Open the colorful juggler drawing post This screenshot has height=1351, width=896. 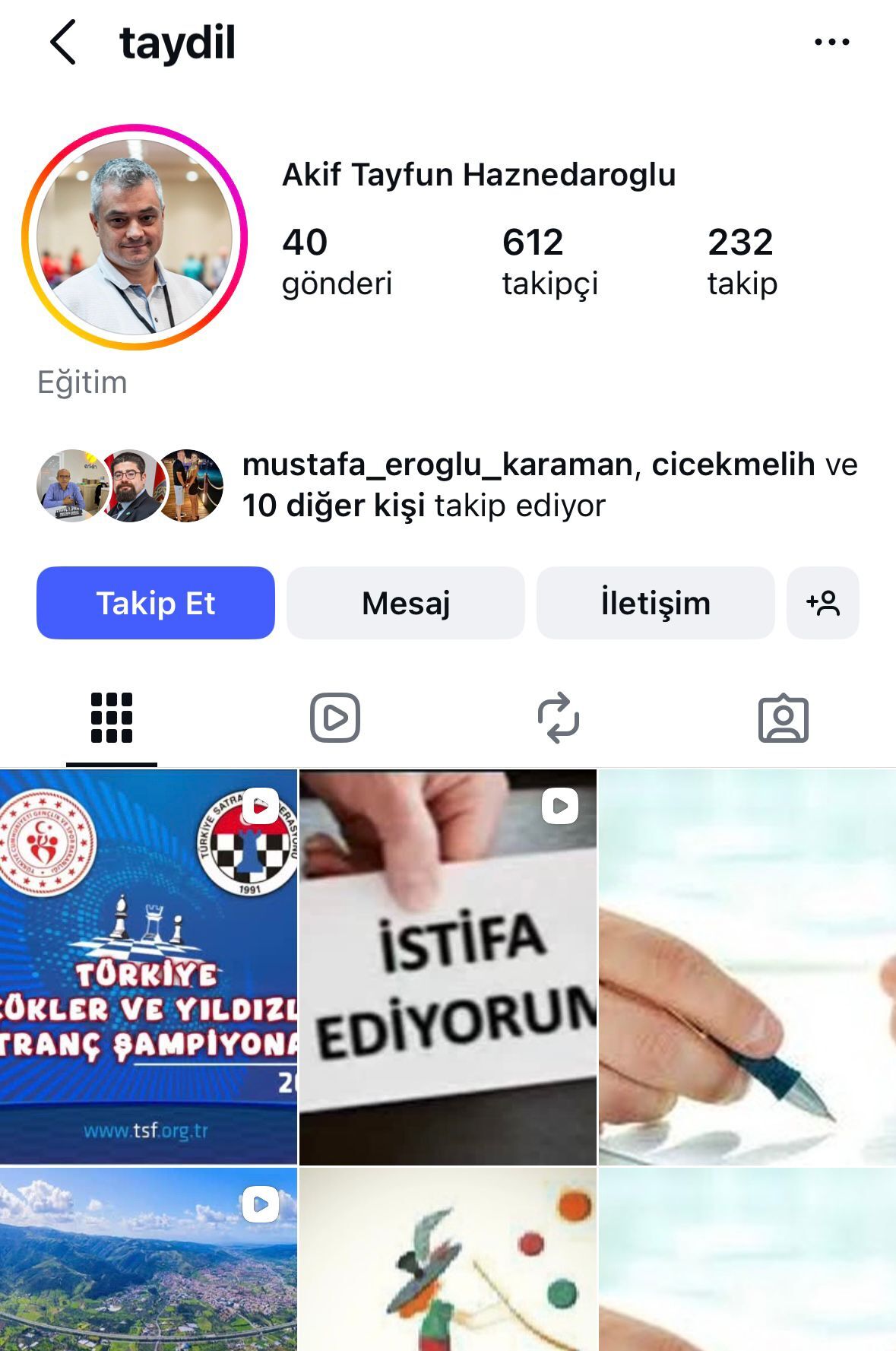click(x=448, y=1260)
